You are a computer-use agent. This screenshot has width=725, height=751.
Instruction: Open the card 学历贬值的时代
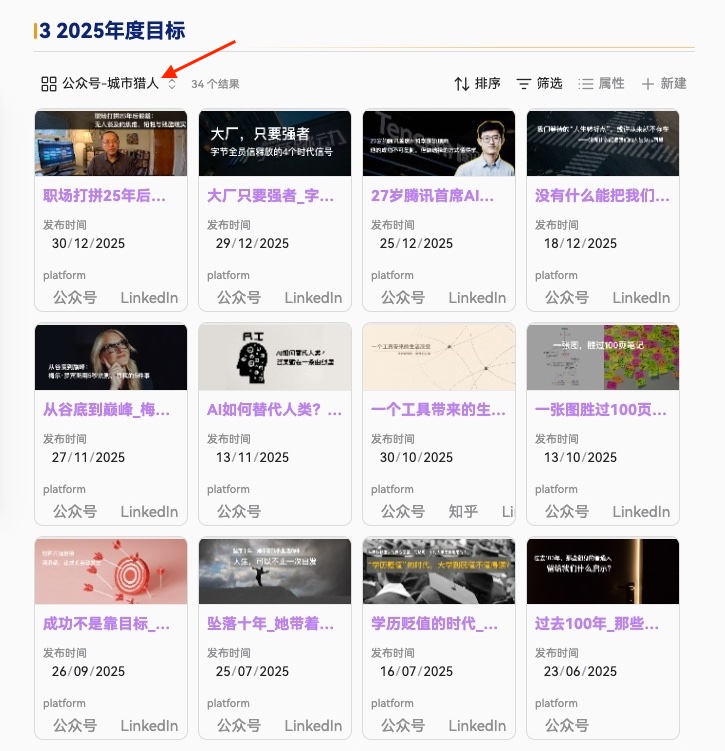tap(434, 624)
